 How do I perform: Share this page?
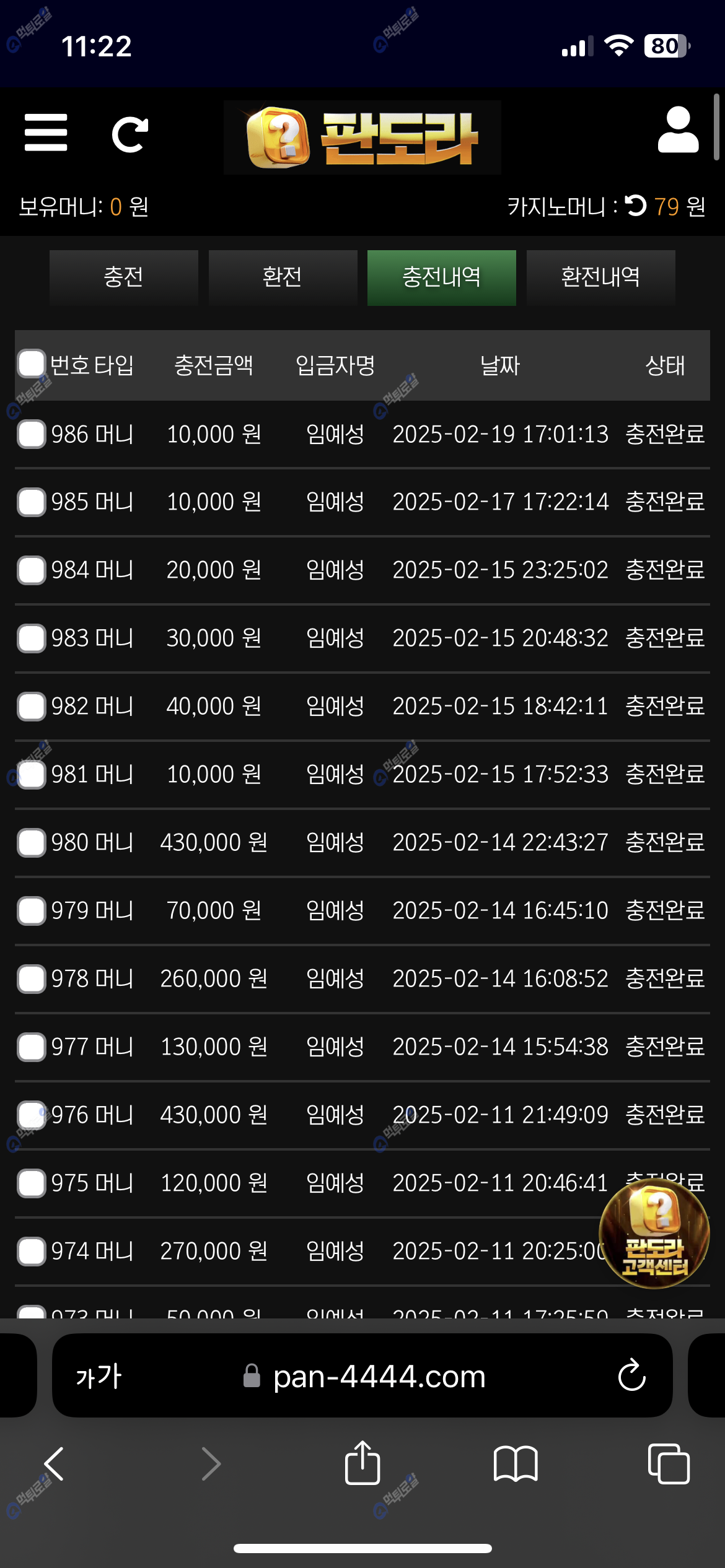362,1463
